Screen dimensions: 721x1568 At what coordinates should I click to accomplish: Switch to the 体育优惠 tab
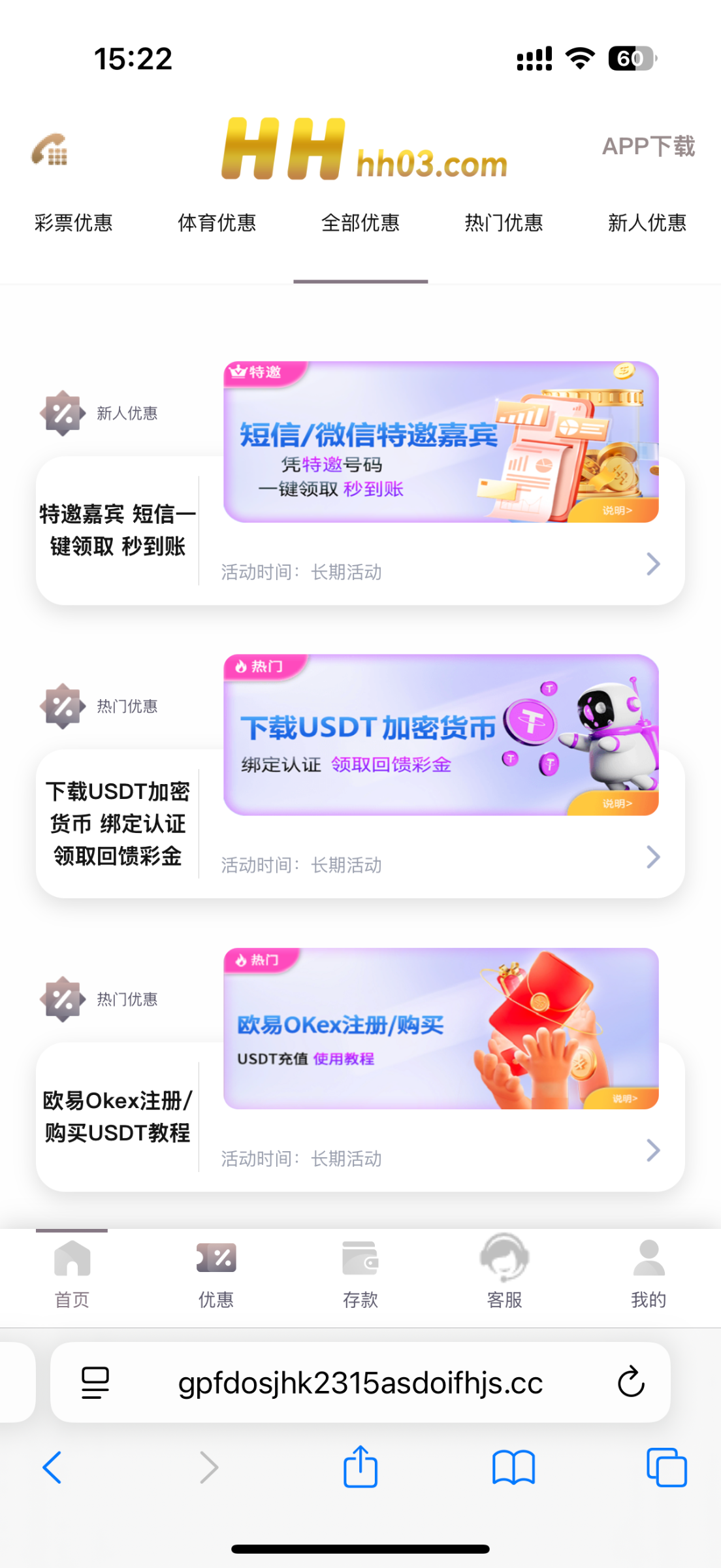[217, 223]
